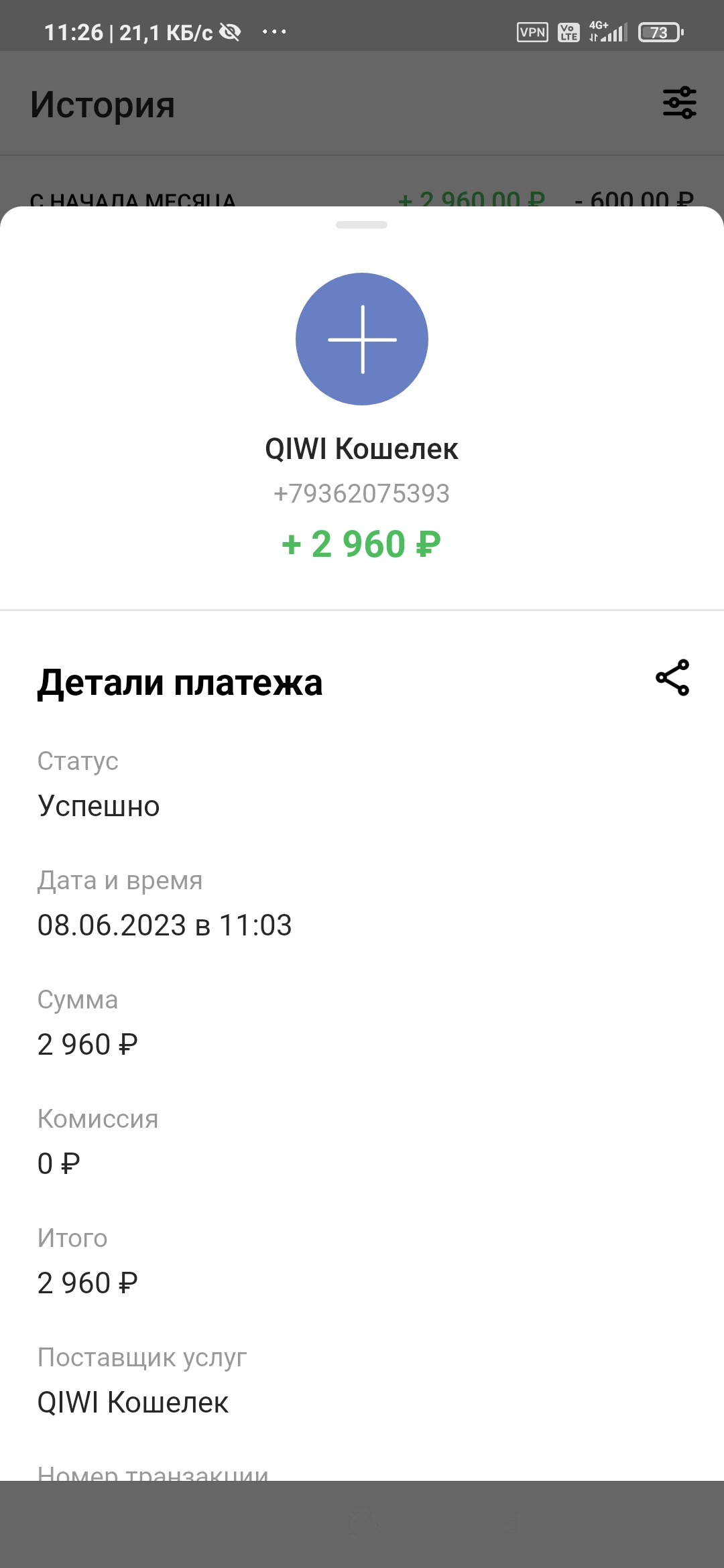Open the history filter settings
Image resolution: width=724 pixels, height=1568 pixels.
[x=679, y=103]
